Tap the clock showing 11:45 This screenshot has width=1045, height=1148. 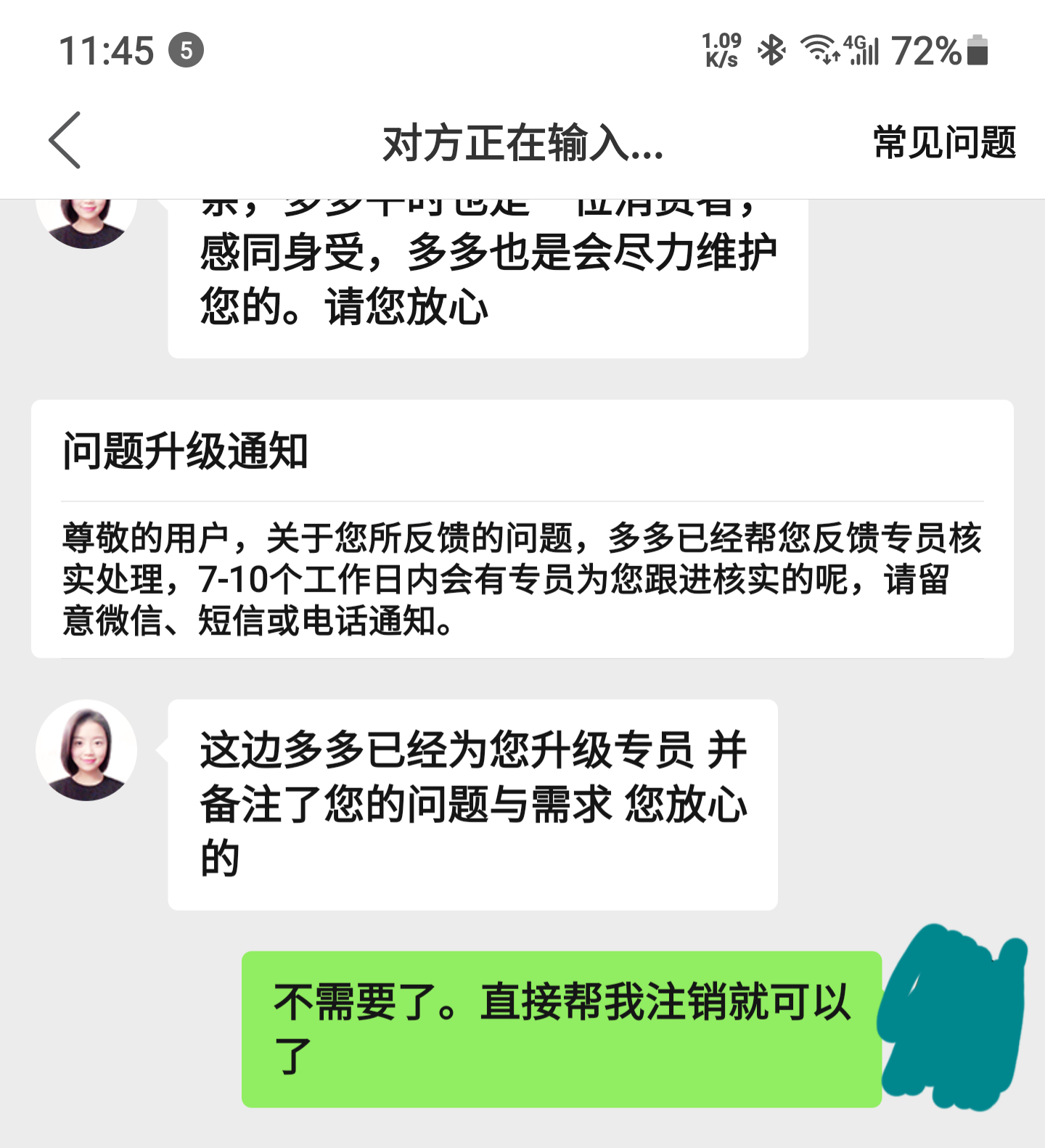(109, 49)
